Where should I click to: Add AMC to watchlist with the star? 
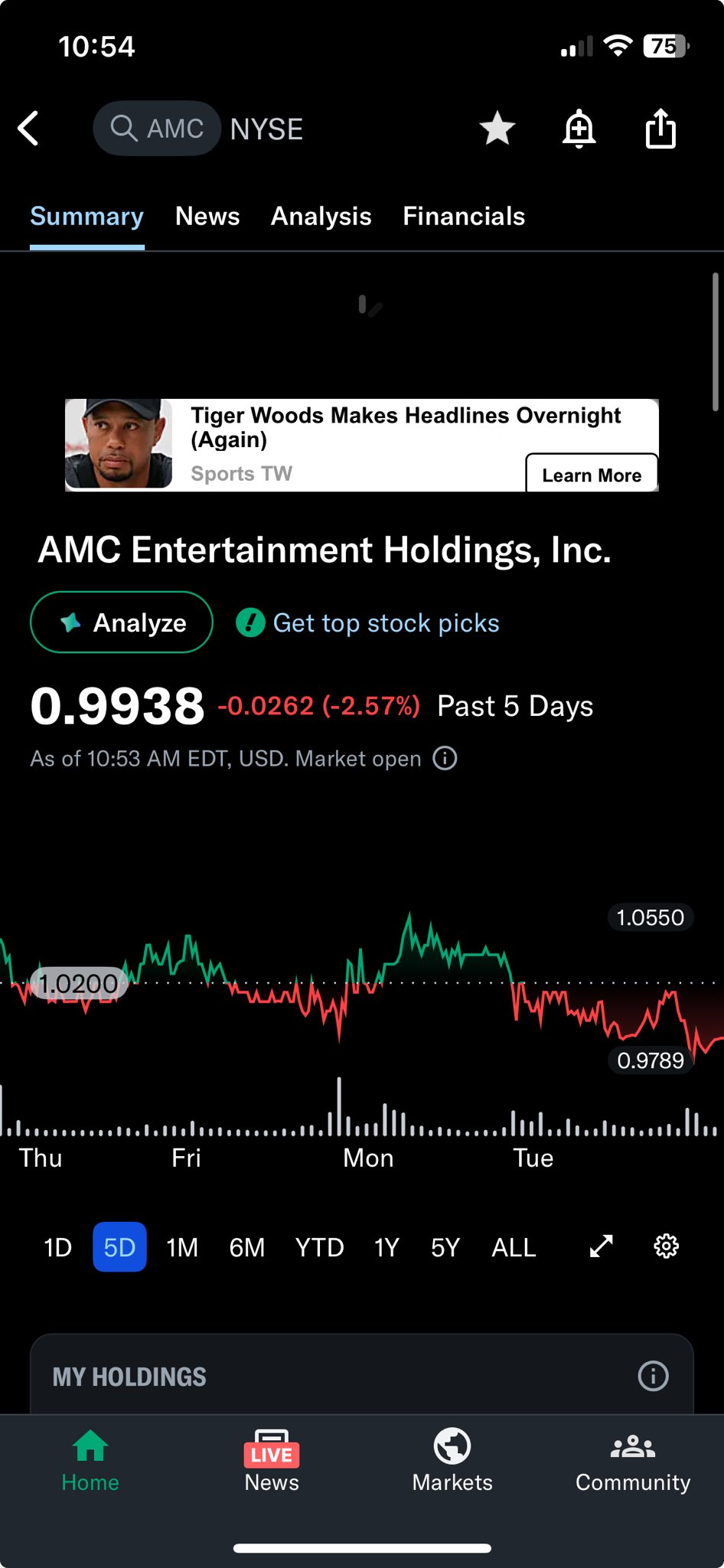497,129
